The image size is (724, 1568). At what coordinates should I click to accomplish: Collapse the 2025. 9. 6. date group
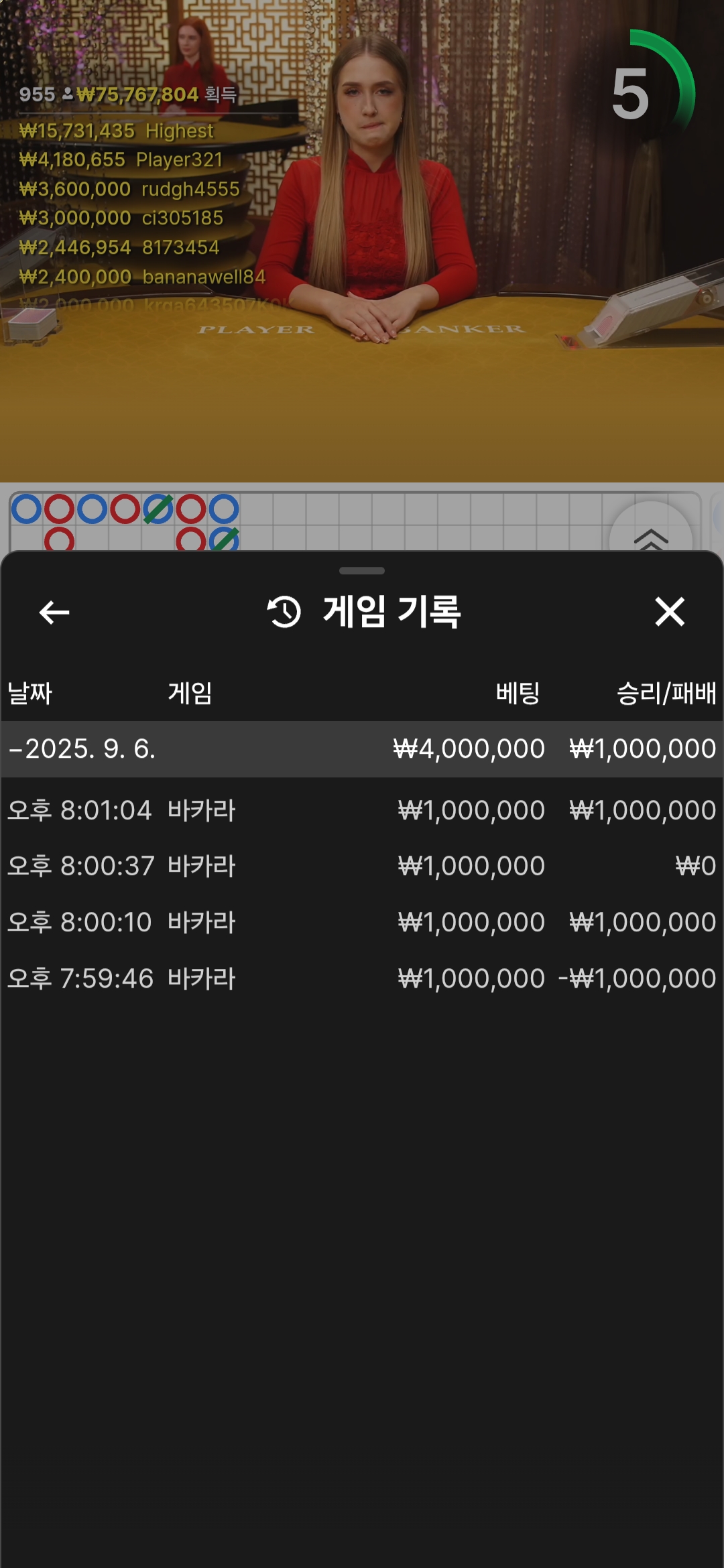point(362,748)
